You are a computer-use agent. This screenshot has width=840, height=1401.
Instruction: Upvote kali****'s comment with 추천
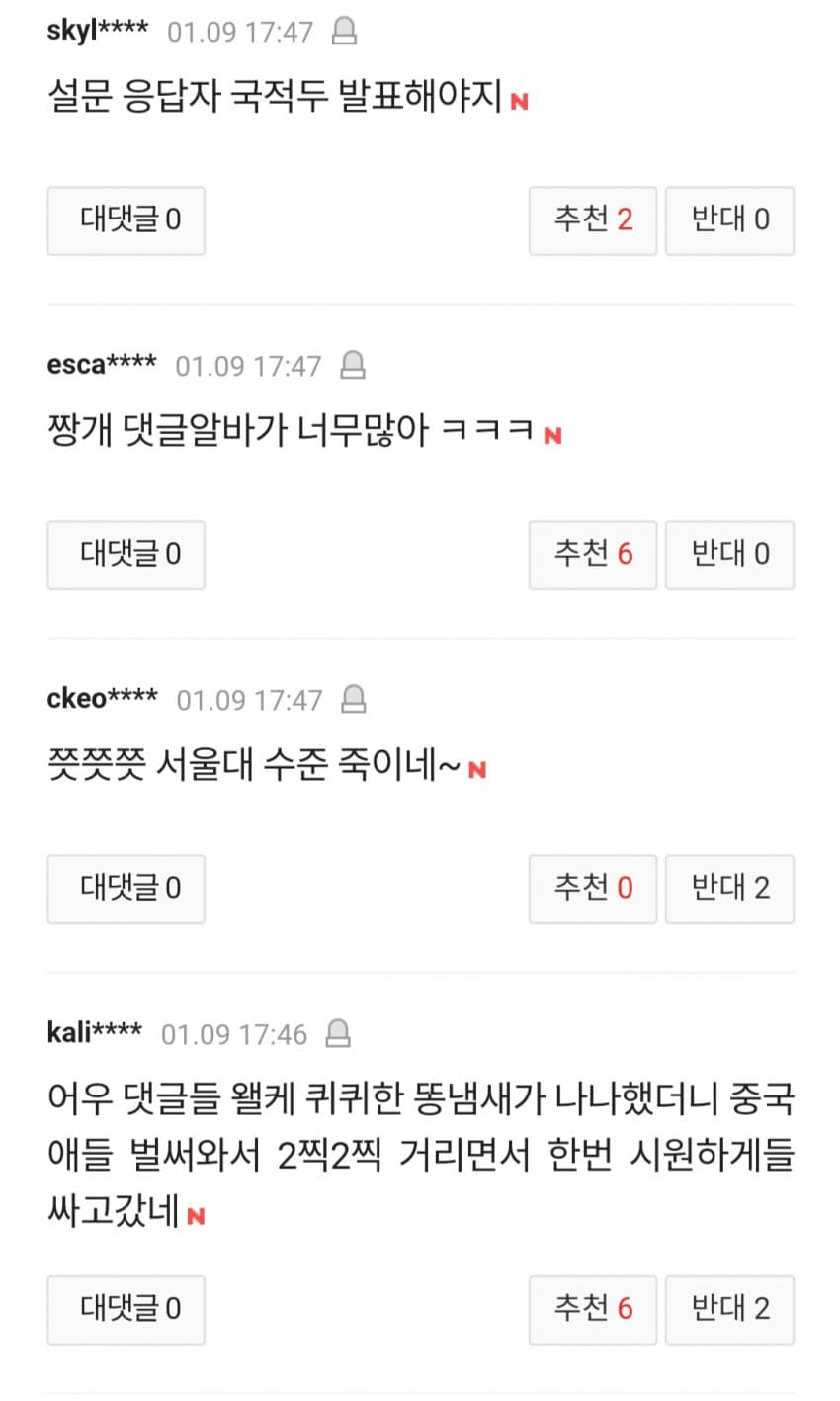tap(593, 1309)
